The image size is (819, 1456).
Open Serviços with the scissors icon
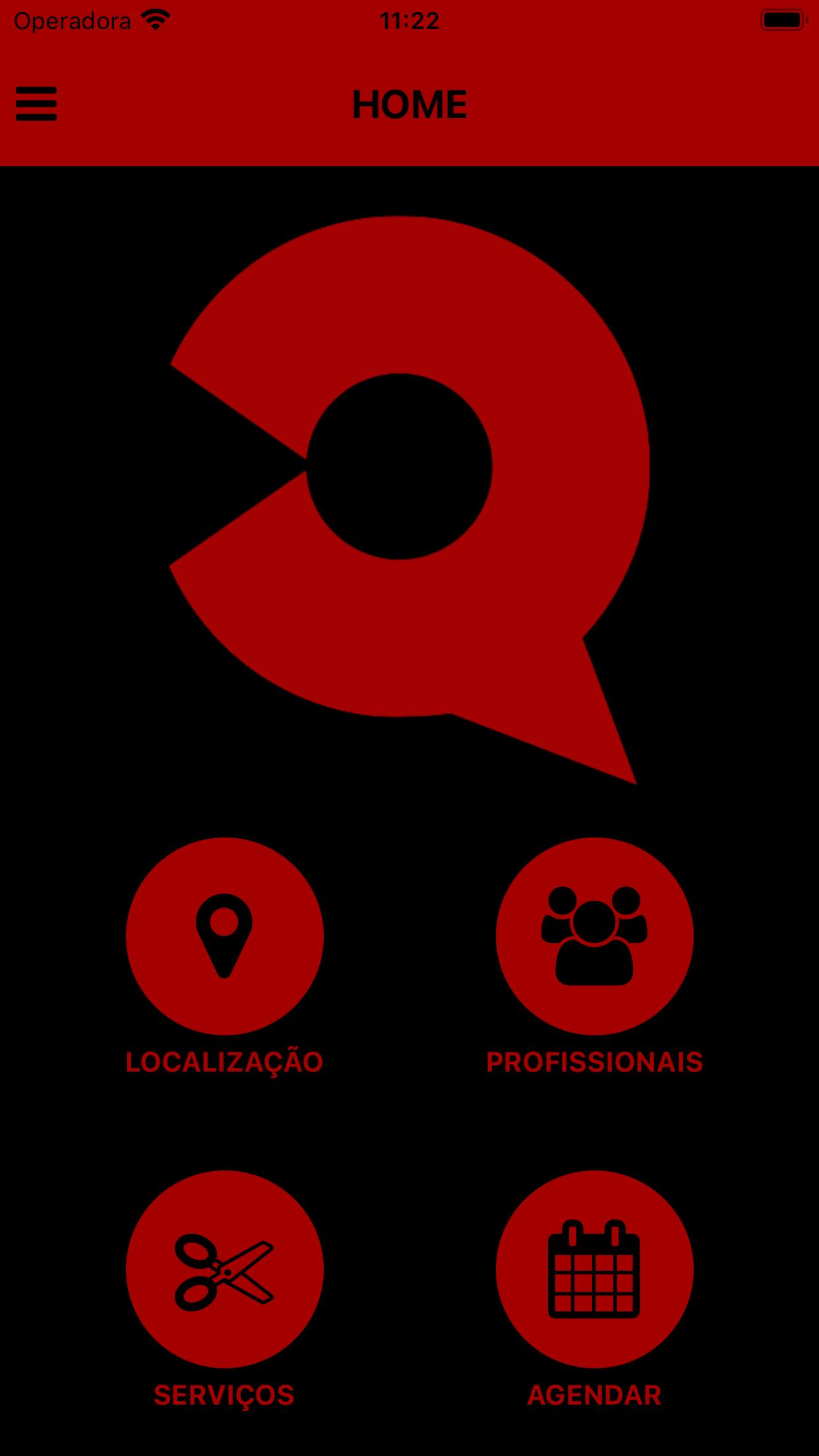point(225,1269)
